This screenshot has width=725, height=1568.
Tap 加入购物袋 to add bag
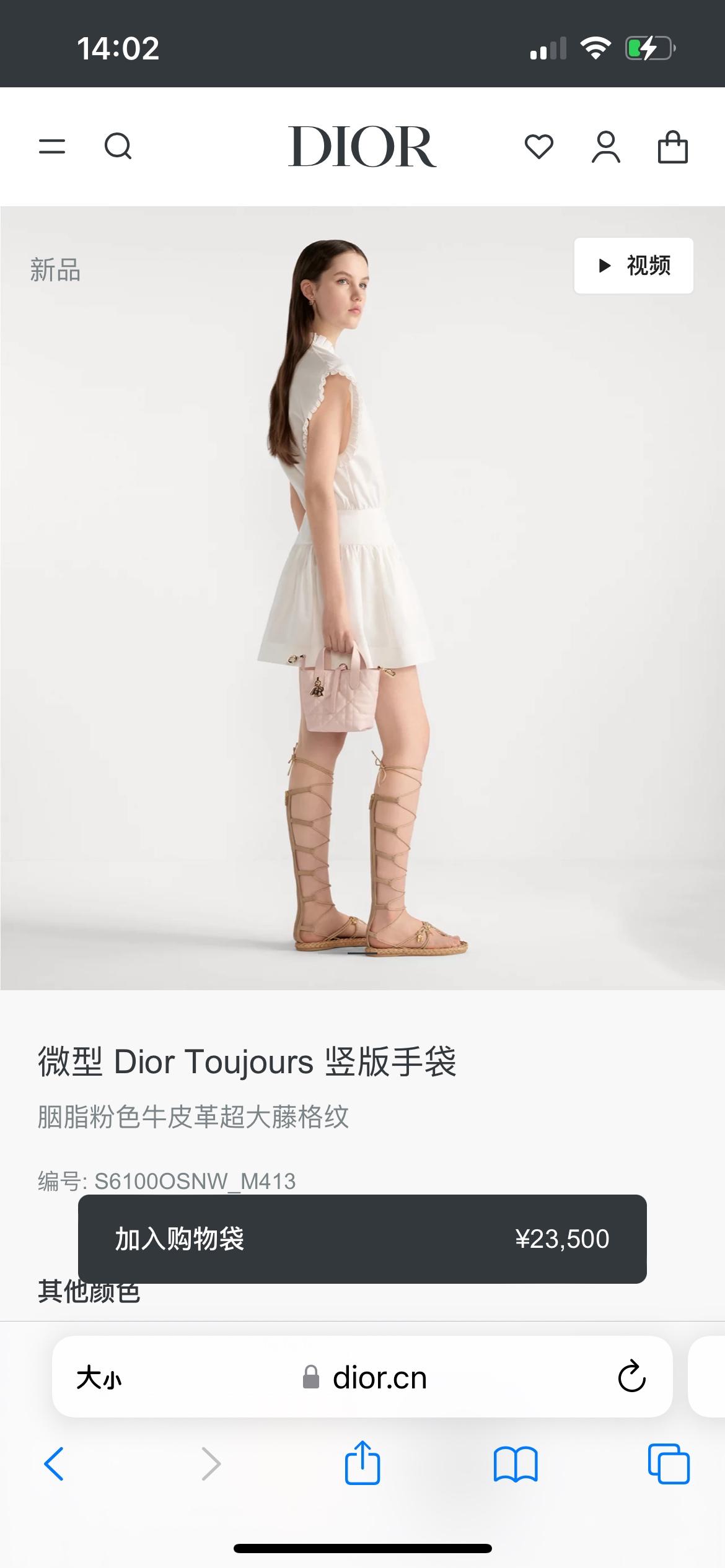[362, 1239]
